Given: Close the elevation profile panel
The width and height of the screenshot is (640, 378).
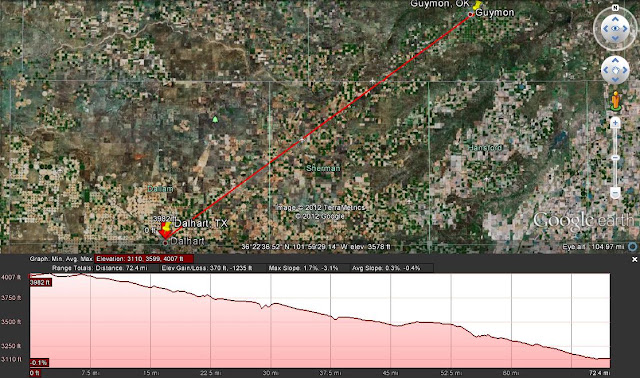Looking at the screenshot, I should pos(635,259).
